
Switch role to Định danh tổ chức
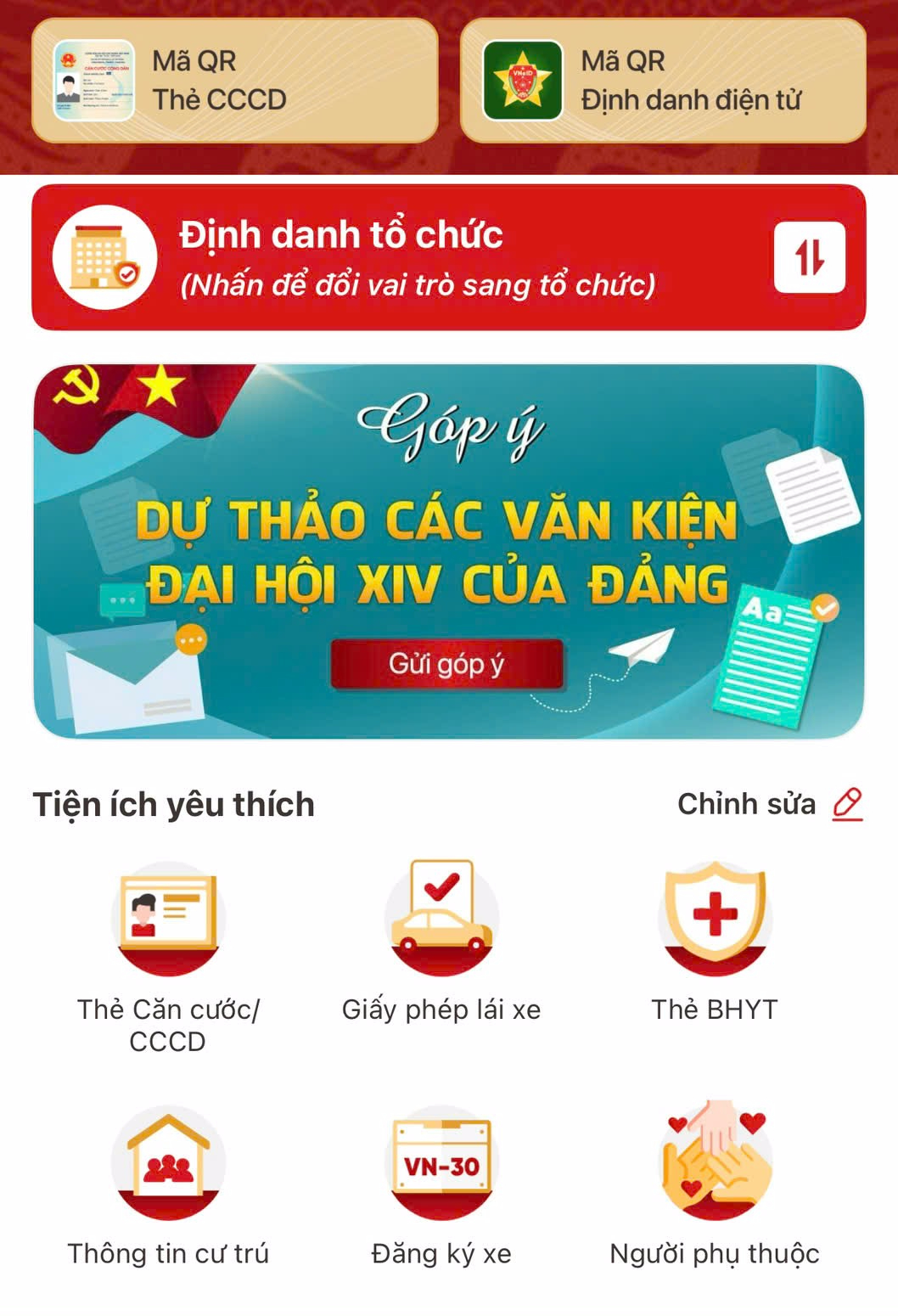[x=448, y=257]
